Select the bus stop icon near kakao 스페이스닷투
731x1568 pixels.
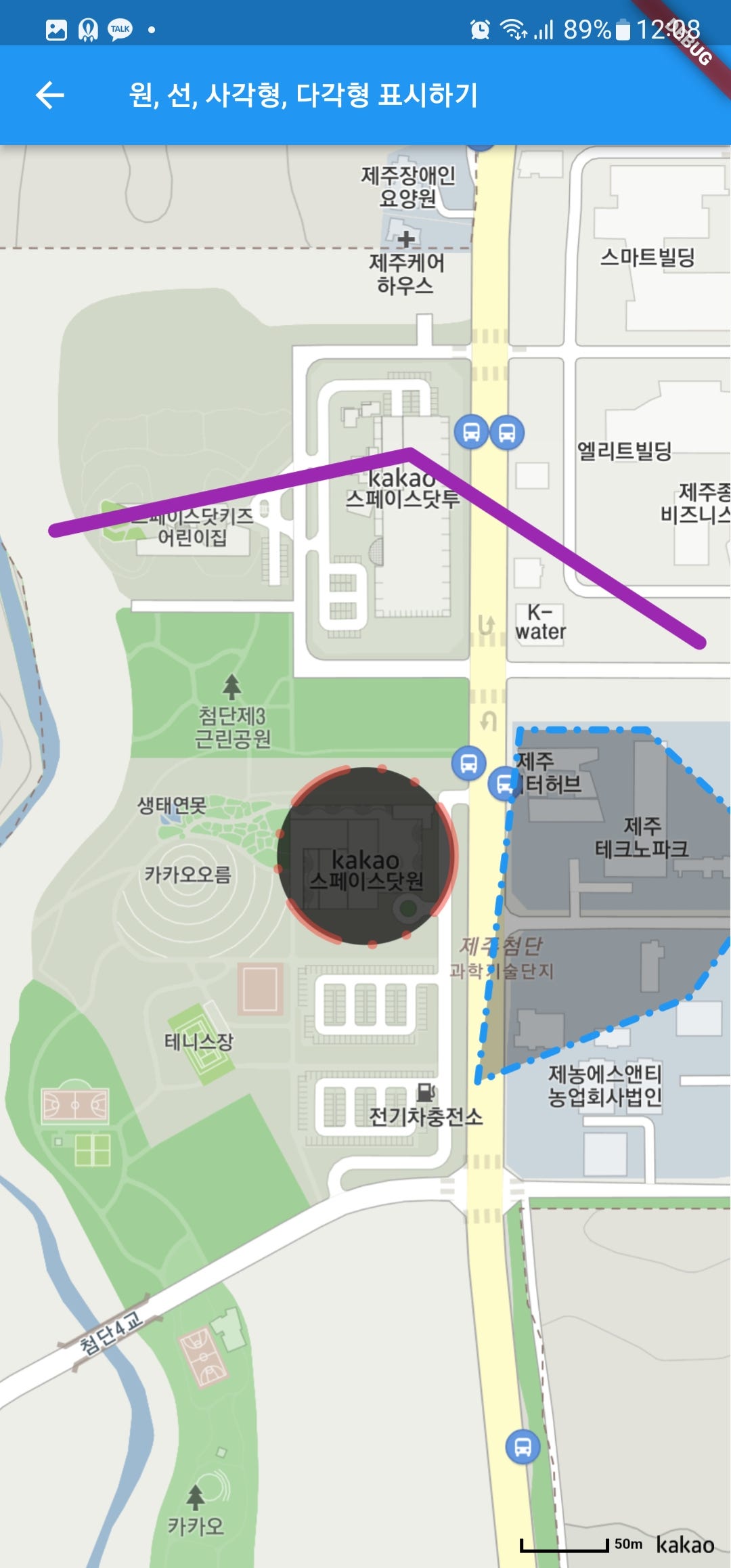[x=472, y=431]
